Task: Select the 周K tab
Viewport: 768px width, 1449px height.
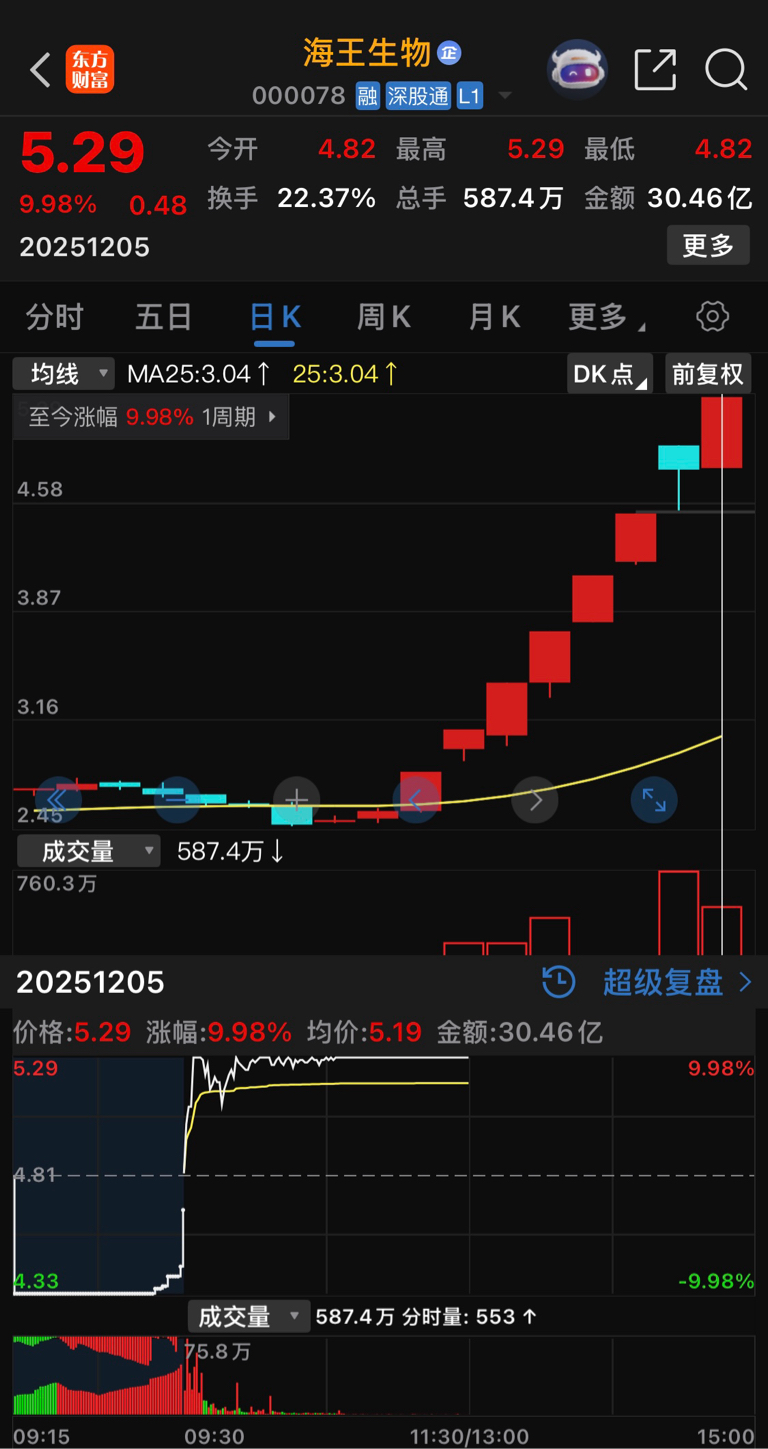Action: tap(384, 318)
